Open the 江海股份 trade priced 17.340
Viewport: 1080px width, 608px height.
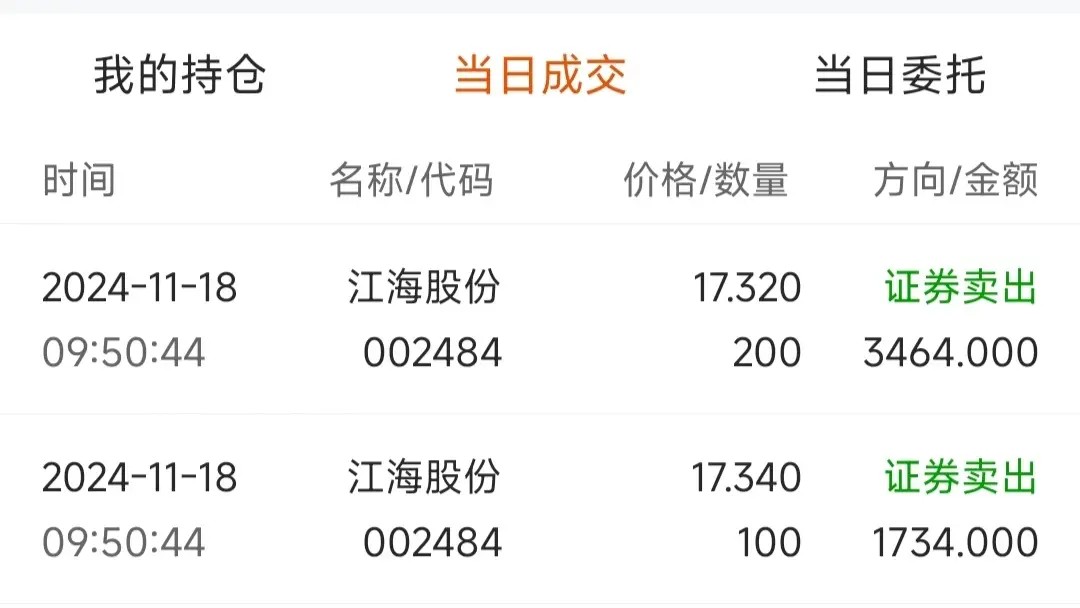click(x=540, y=510)
